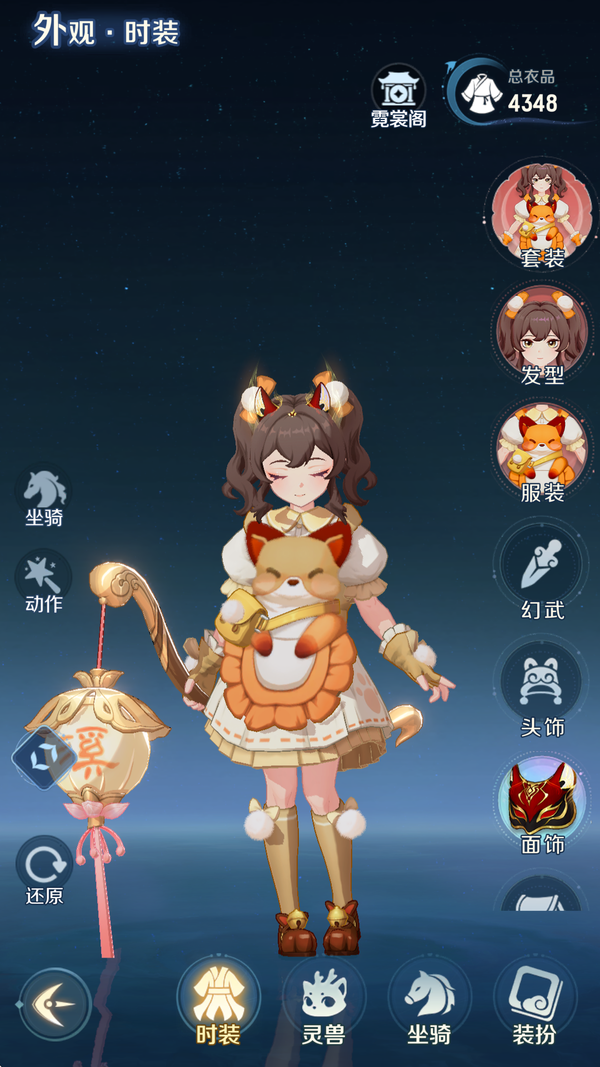Select the 套装 outfit set category
This screenshot has height=1067, width=600.
click(542, 214)
